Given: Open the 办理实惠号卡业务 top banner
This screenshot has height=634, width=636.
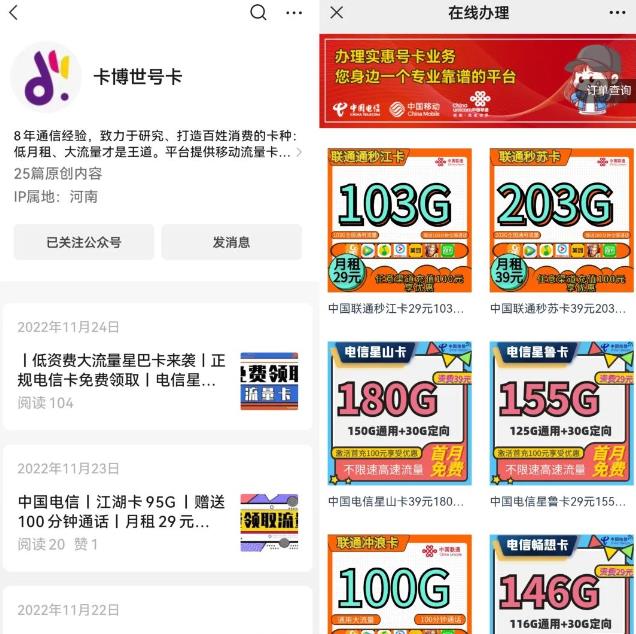Looking at the screenshot, I should coord(450,80).
